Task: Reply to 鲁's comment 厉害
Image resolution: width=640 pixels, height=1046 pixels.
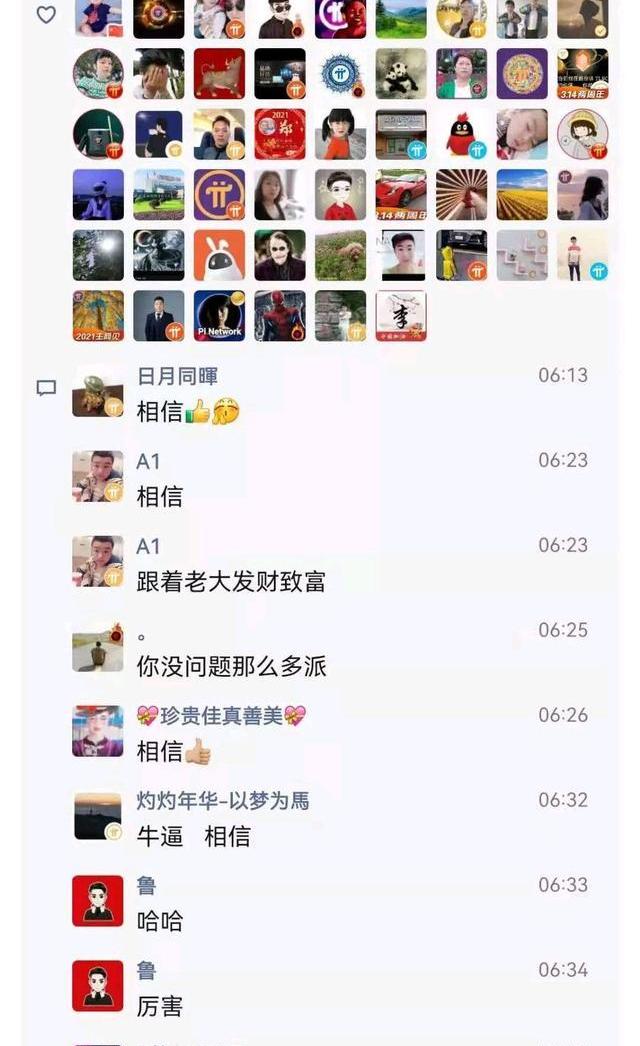Action: pos(160,1006)
